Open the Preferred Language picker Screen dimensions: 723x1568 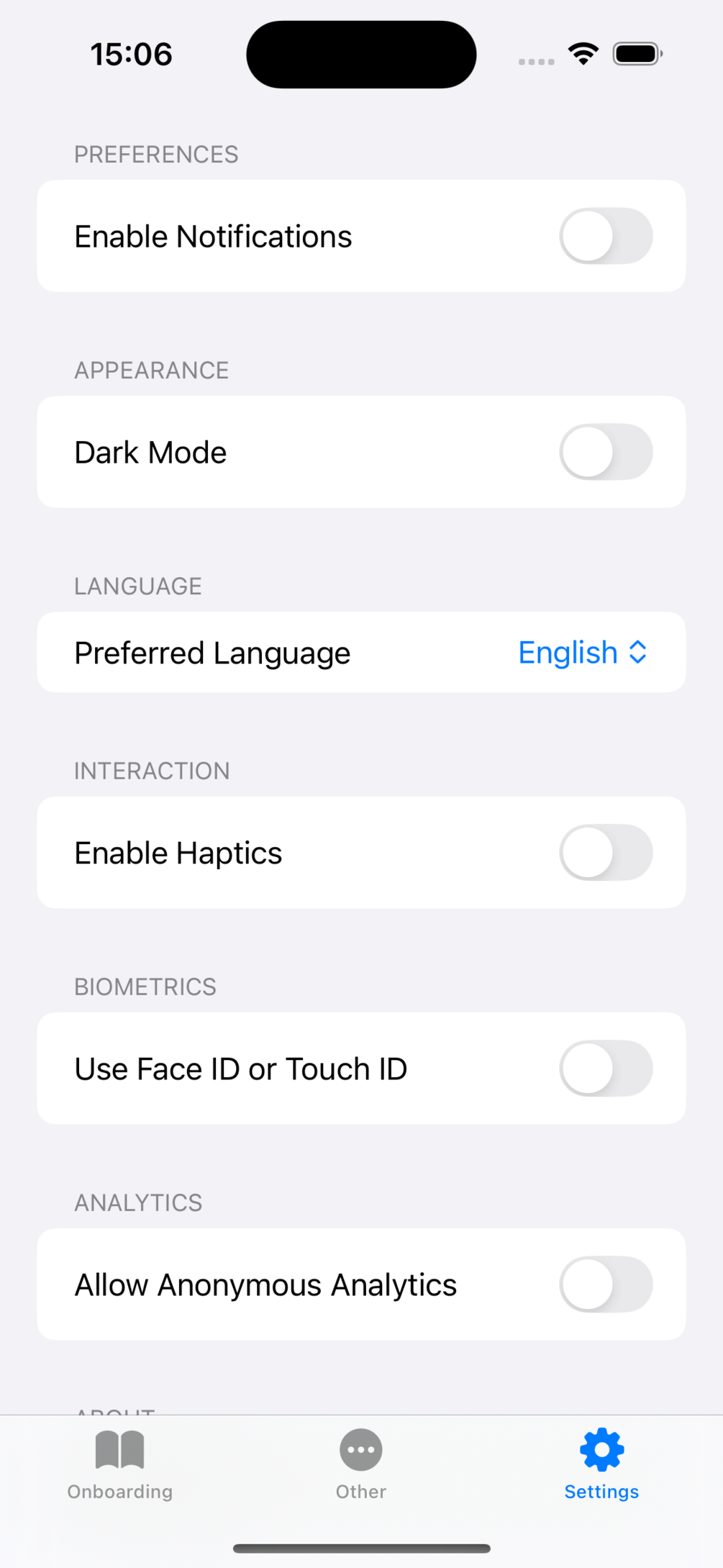coord(582,653)
